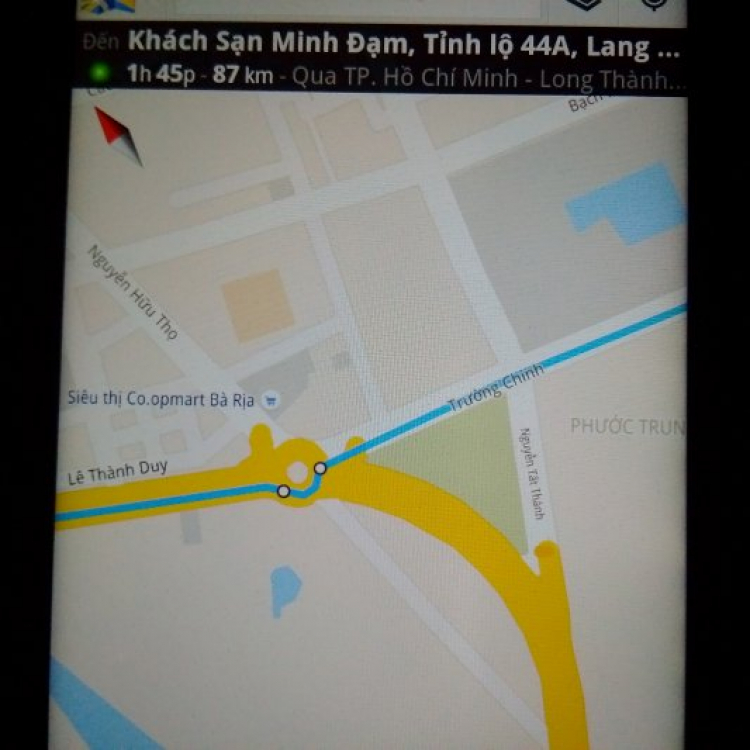Open the map layers icon

(x=585, y=5)
